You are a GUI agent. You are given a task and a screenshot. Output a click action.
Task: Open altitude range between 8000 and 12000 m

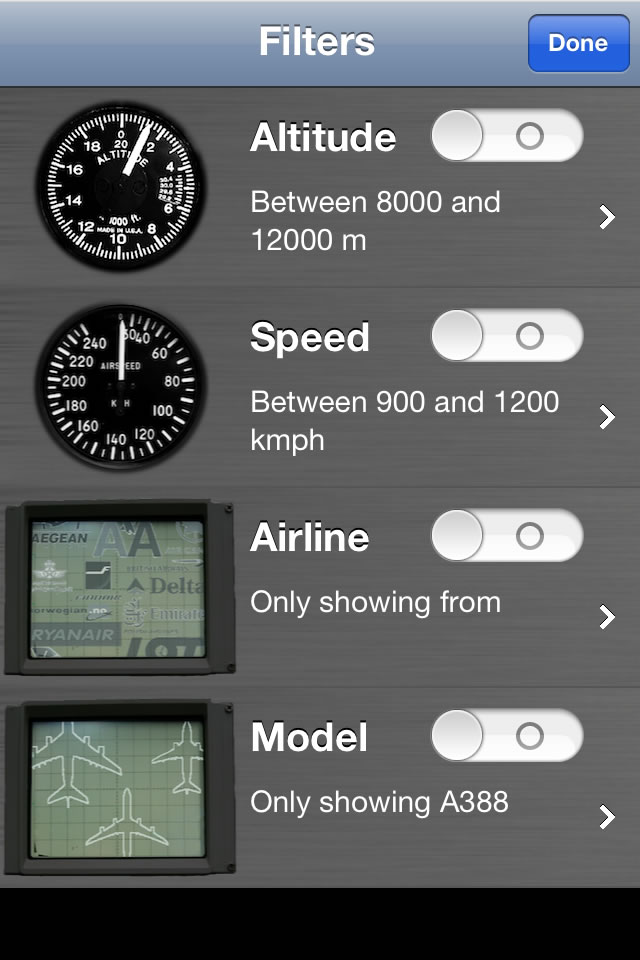click(430, 220)
